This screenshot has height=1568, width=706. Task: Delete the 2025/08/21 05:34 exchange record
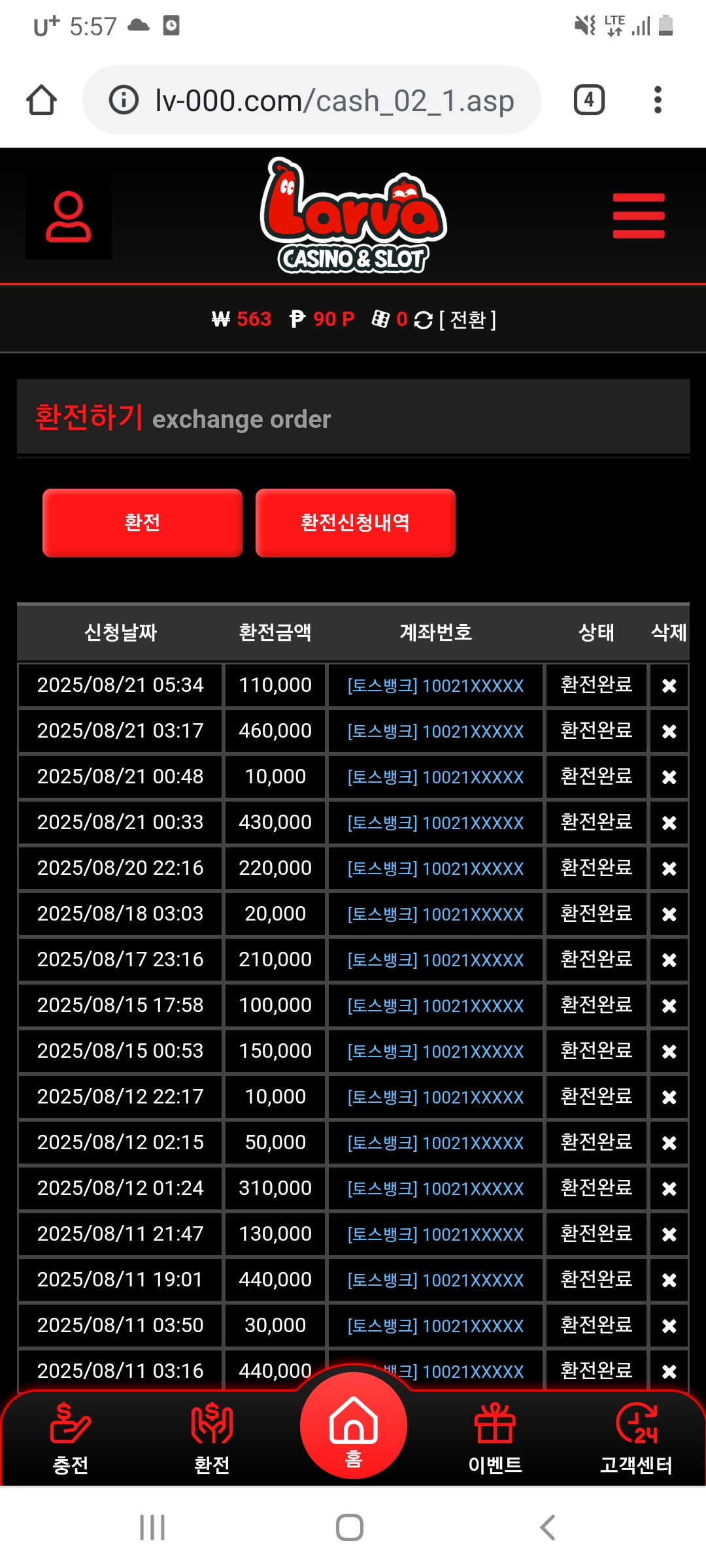[669, 685]
